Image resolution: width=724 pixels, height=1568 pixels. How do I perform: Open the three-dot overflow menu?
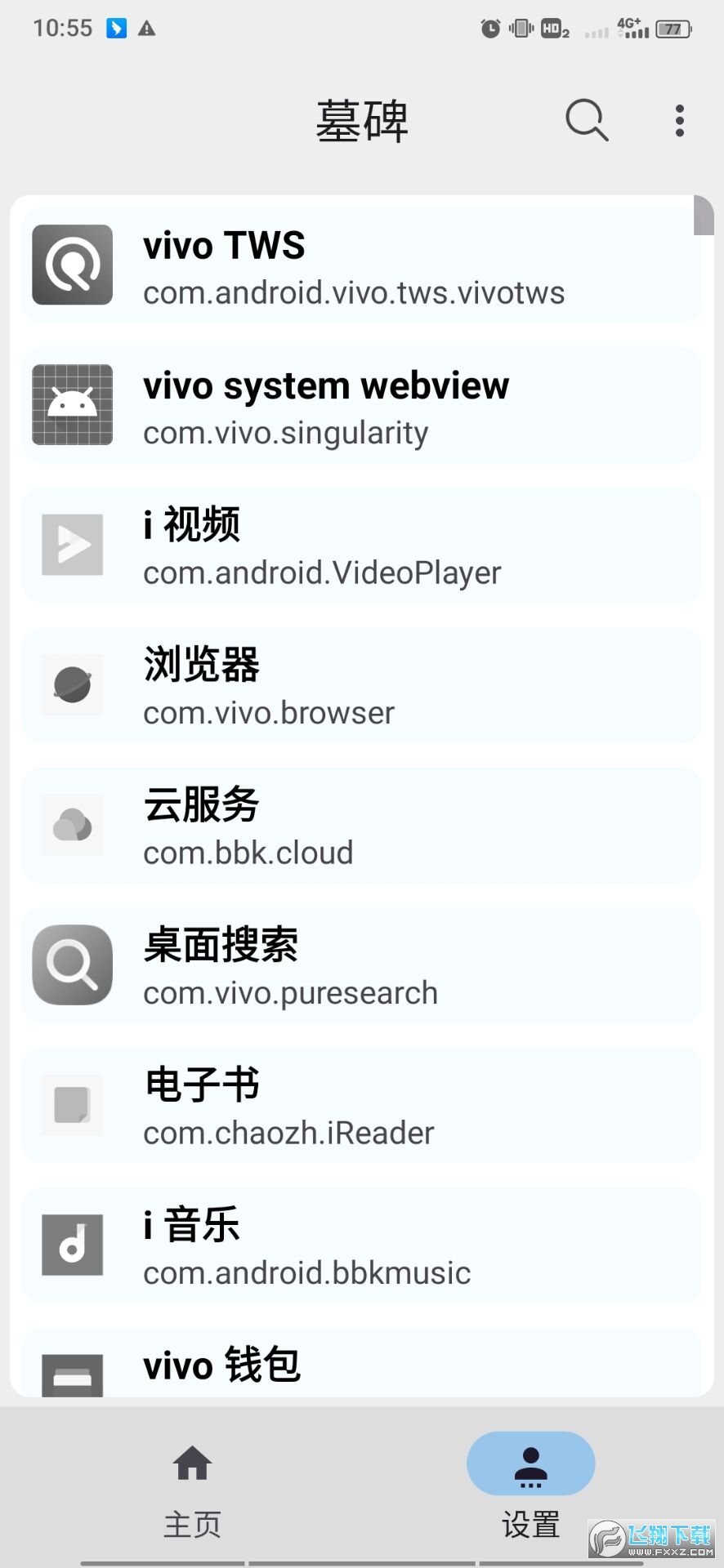(679, 121)
